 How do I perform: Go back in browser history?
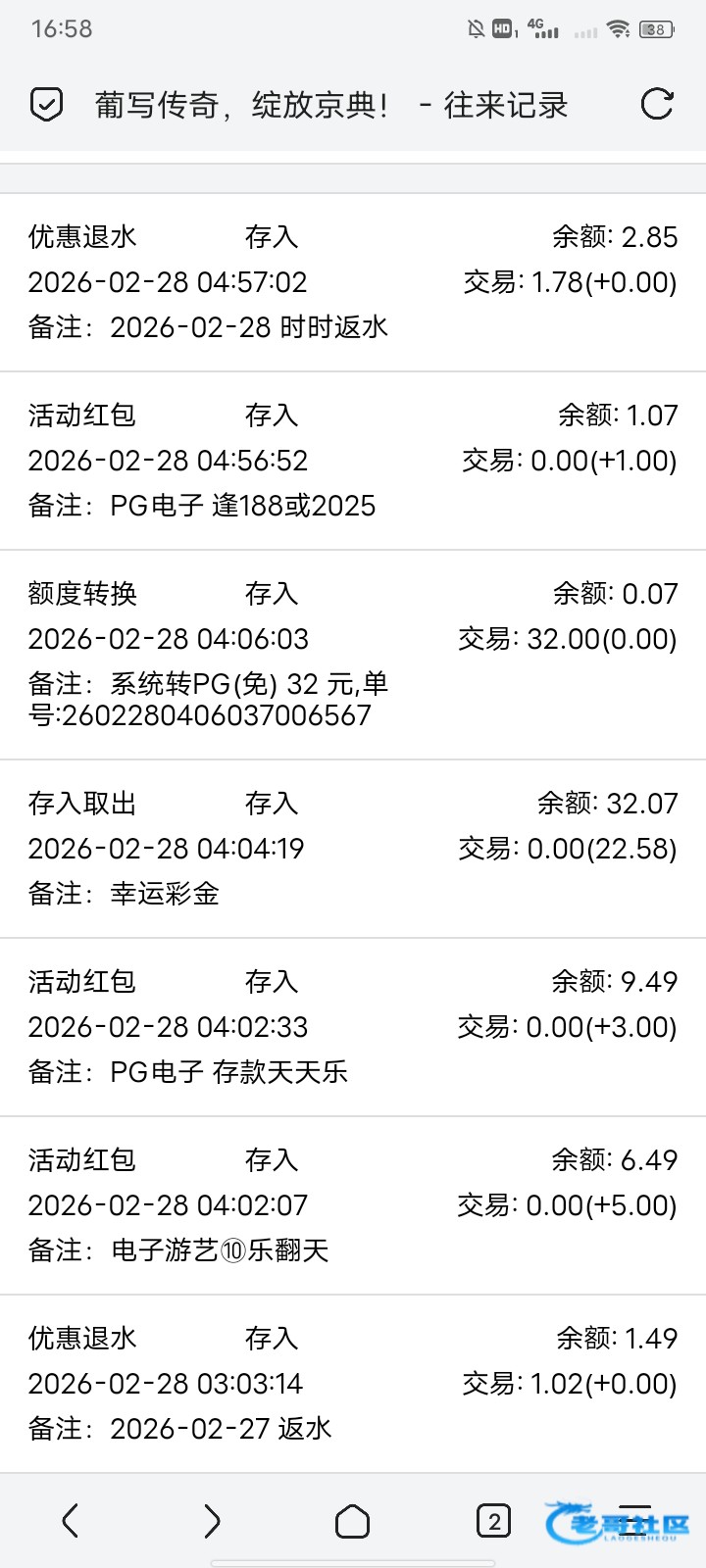pos(70,1520)
